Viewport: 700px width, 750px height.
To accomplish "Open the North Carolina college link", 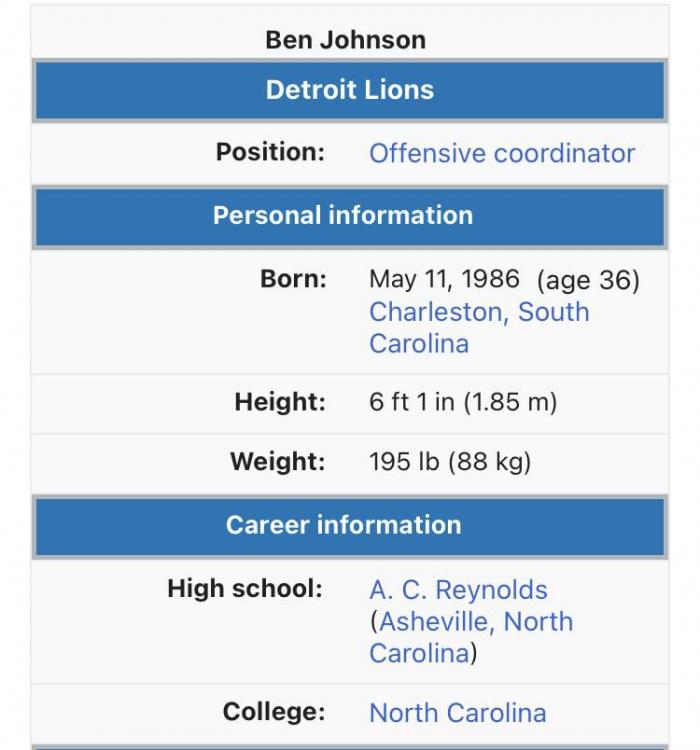I will 457,713.
